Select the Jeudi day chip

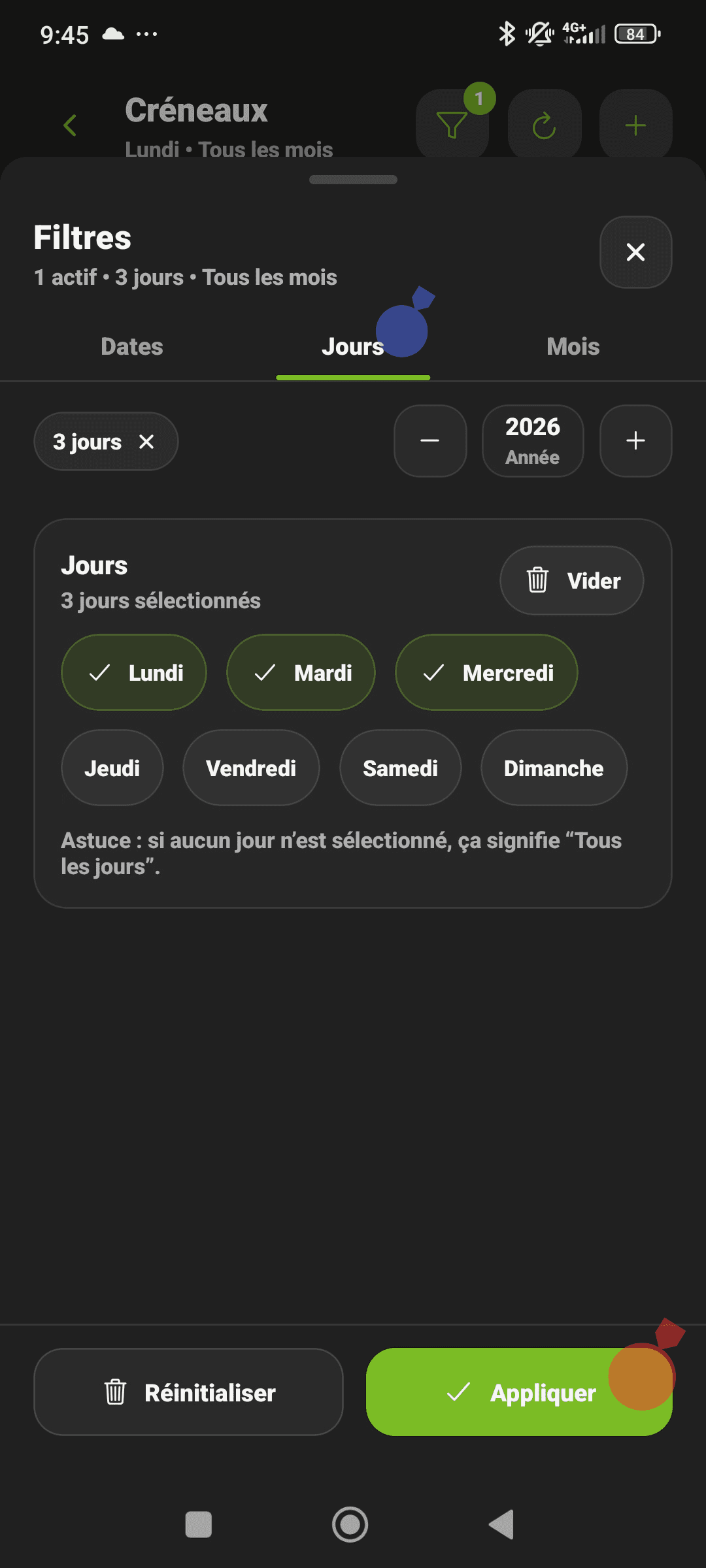pos(112,768)
